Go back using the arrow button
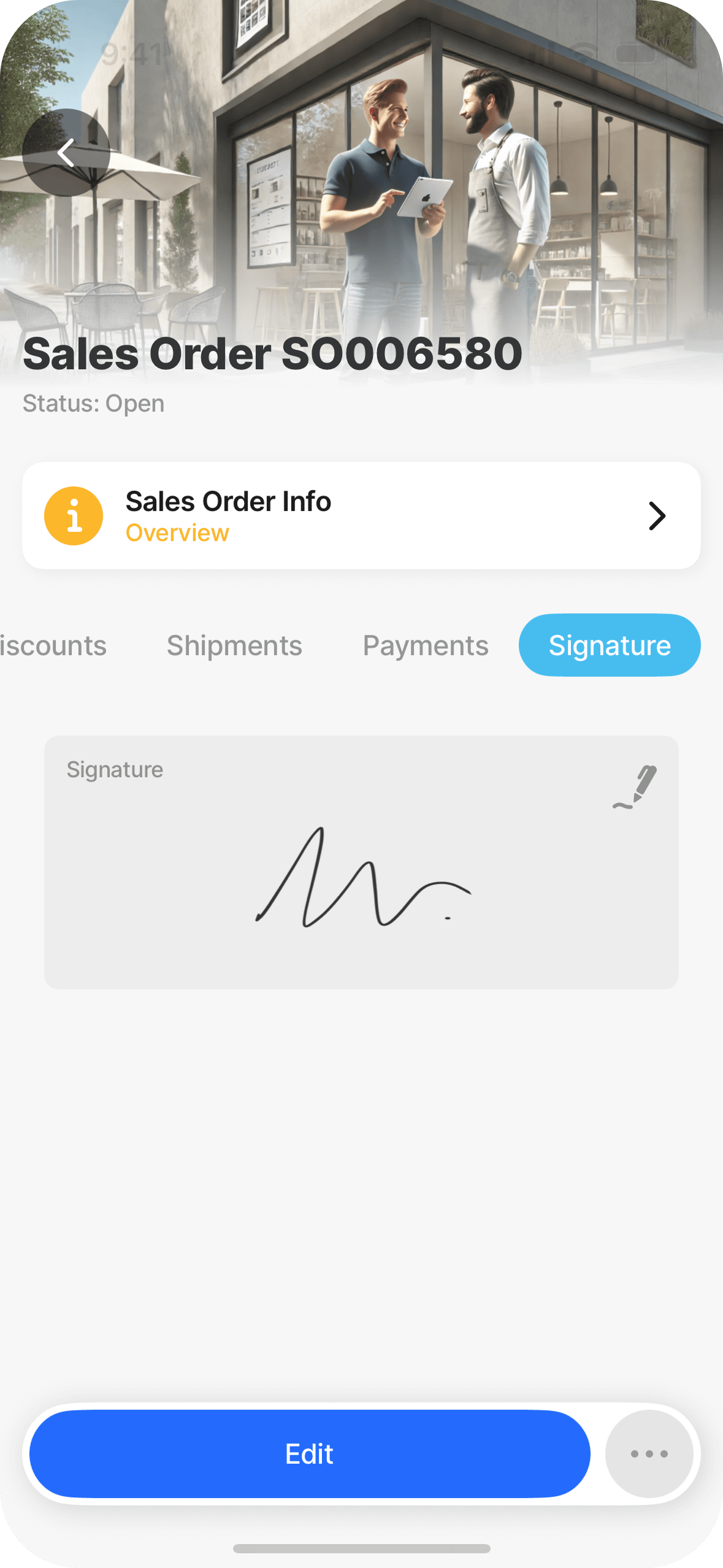This screenshot has width=723, height=1568. [x=66, y=153]
